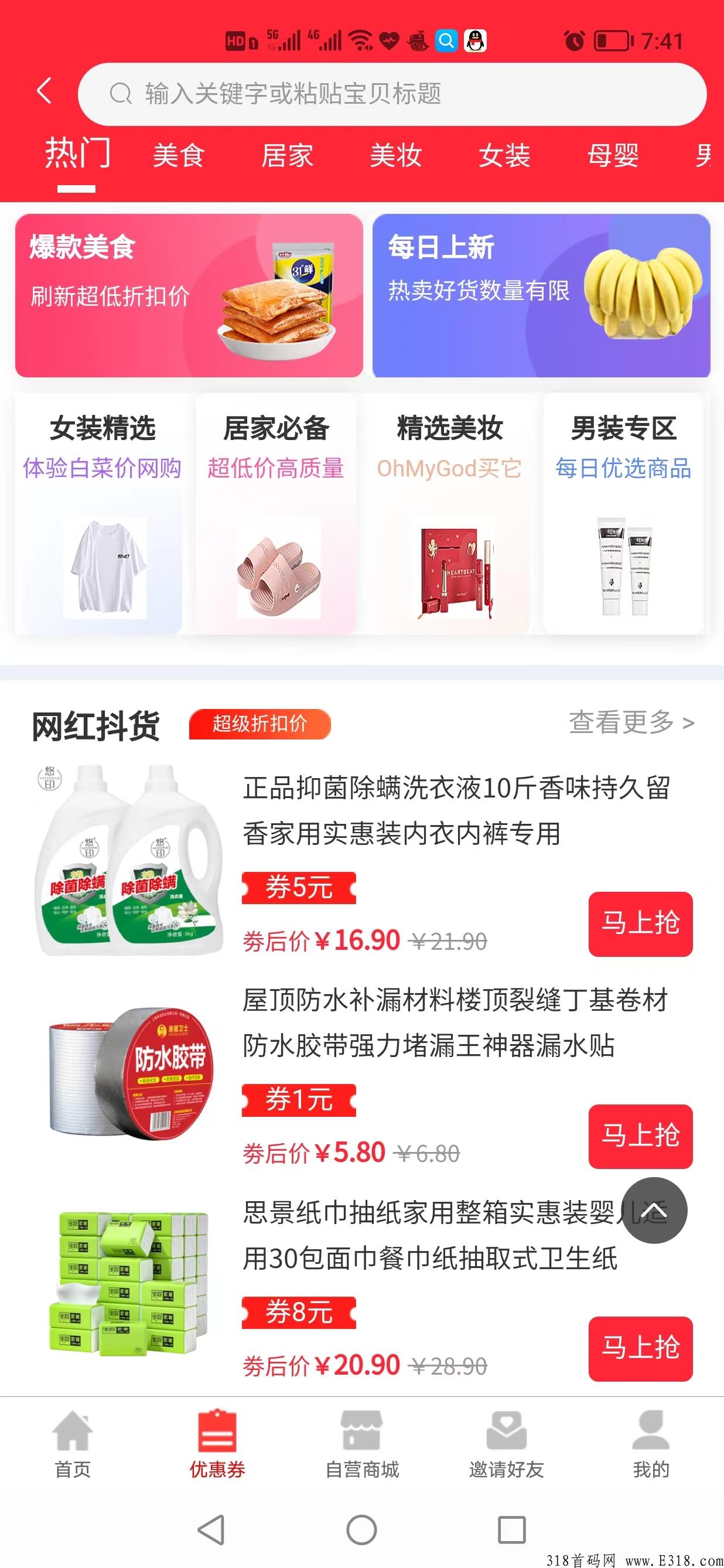
Task: Switch to the 美食 category tab
Action: pyautogui.click(x=178, y=156)
